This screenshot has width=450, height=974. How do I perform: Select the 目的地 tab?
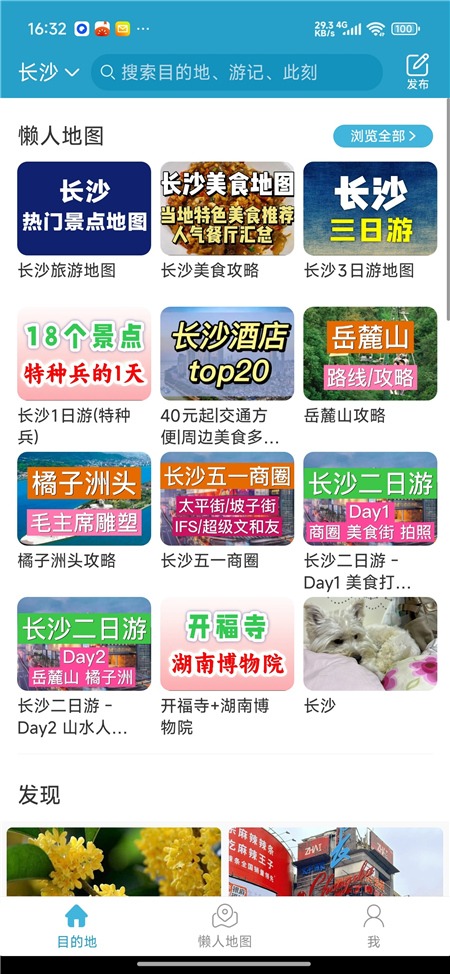tap(76, 926)
